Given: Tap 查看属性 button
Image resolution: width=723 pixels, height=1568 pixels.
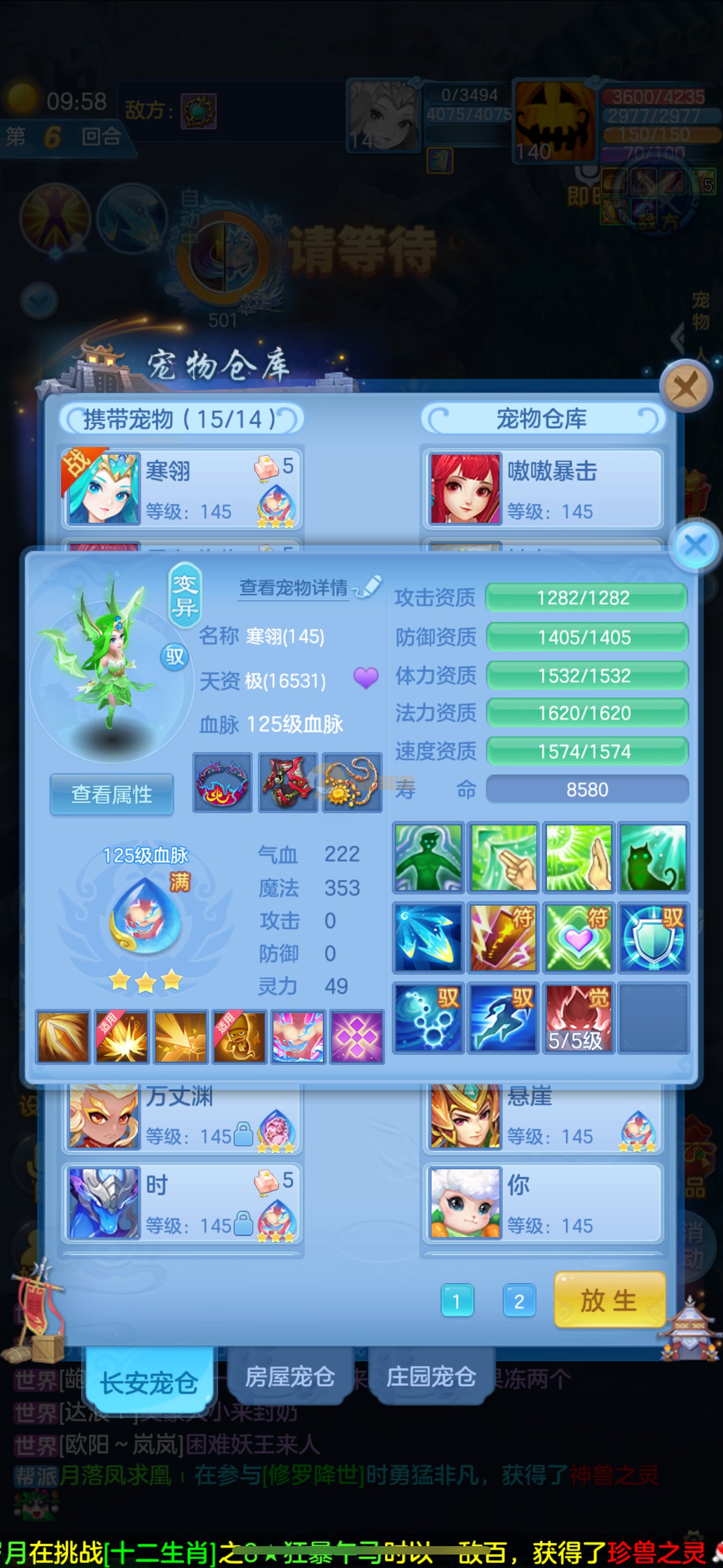Looking at the screenshot, I should coord(112,794).
